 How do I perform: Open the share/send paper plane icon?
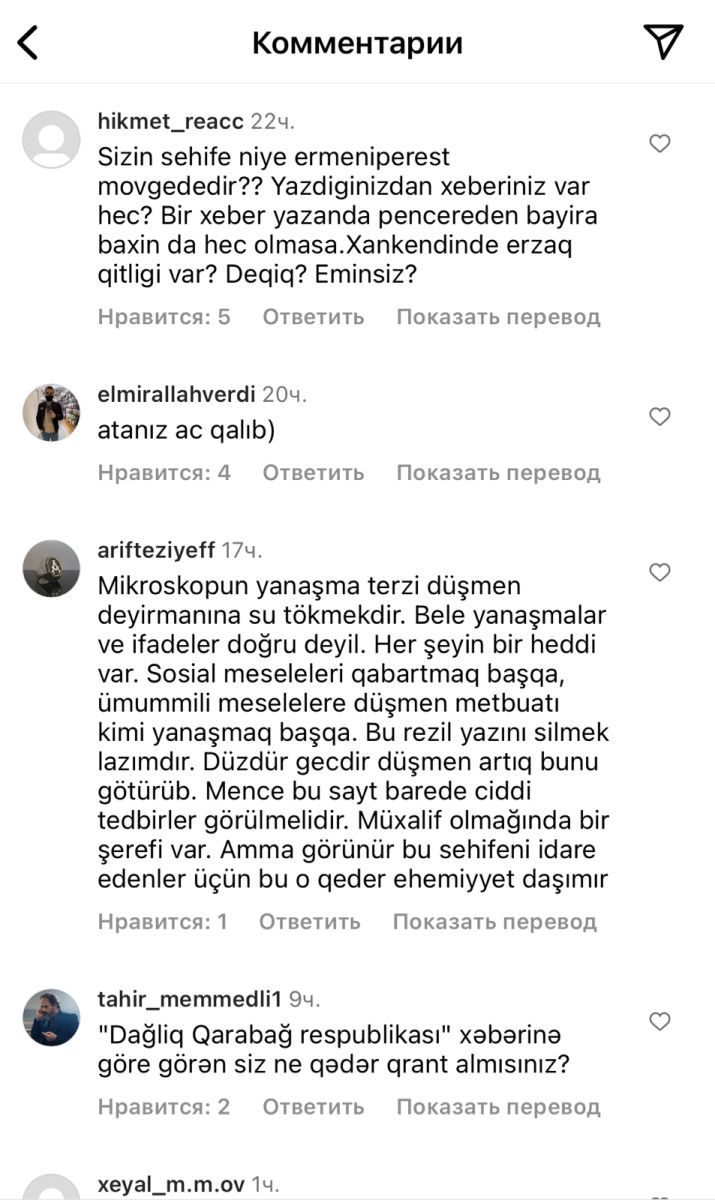click(663, 41)
